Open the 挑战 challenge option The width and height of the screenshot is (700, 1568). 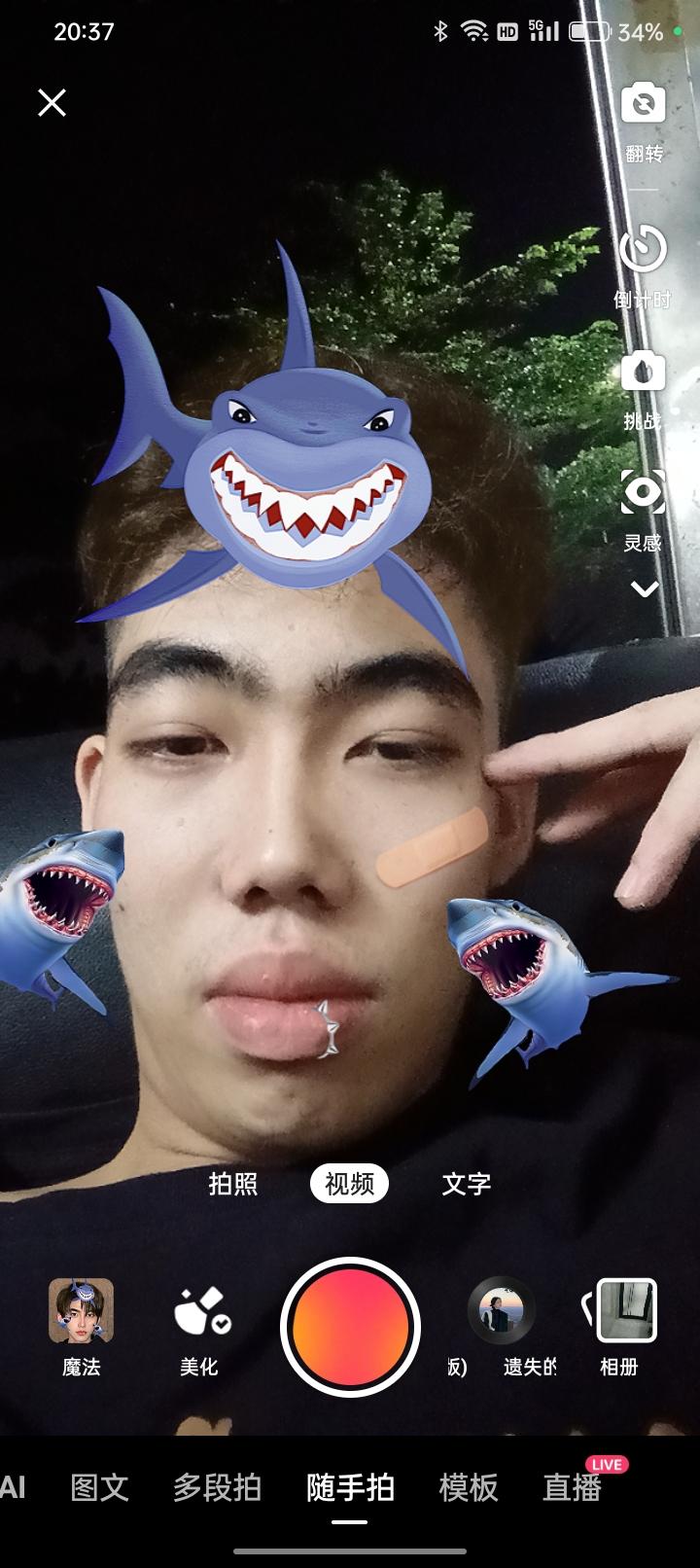pyautogui.click(x=643, y=388)
